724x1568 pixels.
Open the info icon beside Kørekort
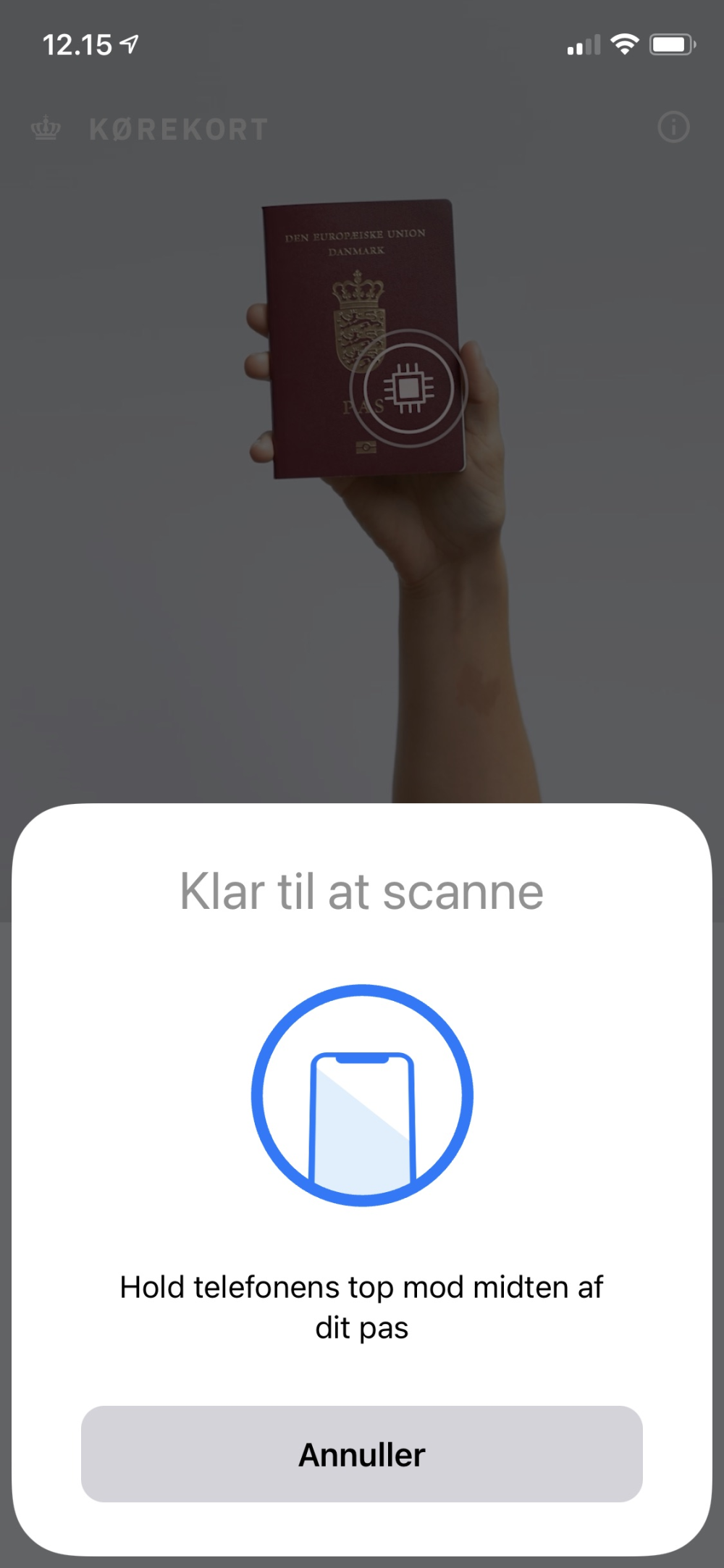pyautogui.click(x=673, y=127)
